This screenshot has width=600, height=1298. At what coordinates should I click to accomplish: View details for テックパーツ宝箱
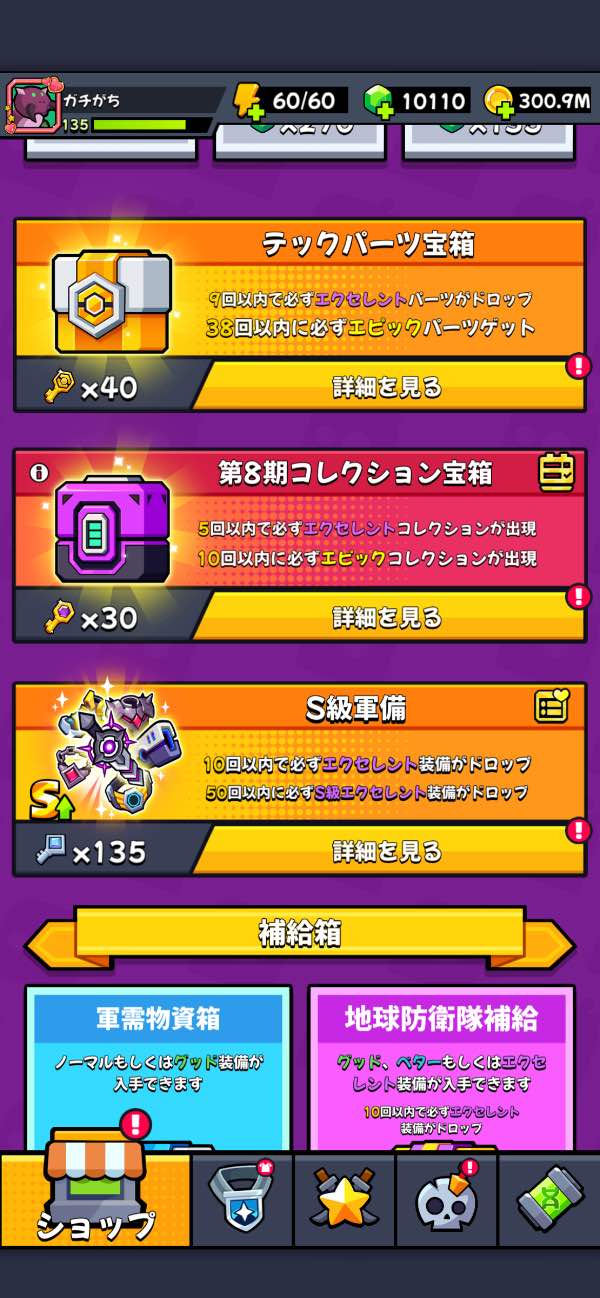(x=388, y=386)
